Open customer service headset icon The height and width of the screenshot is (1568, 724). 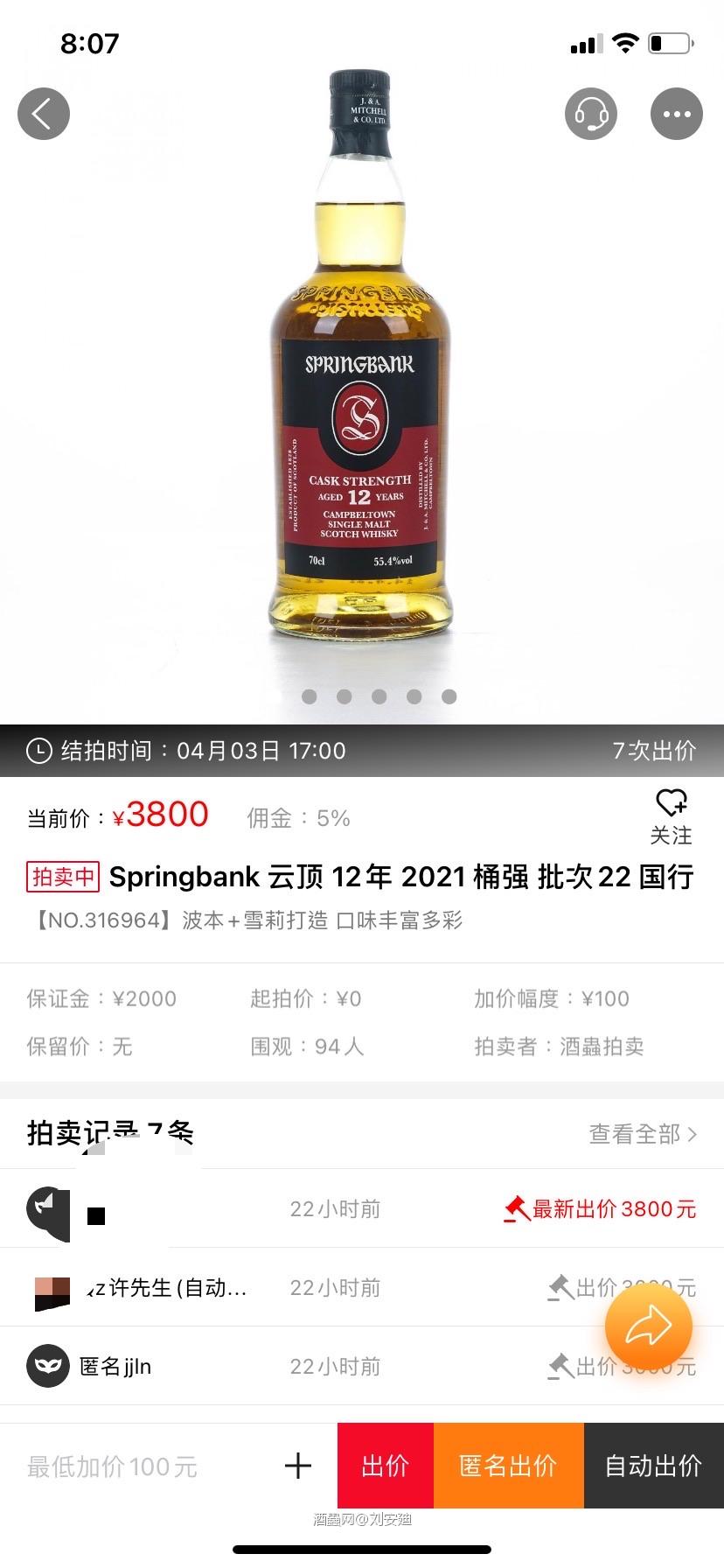click(x=591, y=114)
